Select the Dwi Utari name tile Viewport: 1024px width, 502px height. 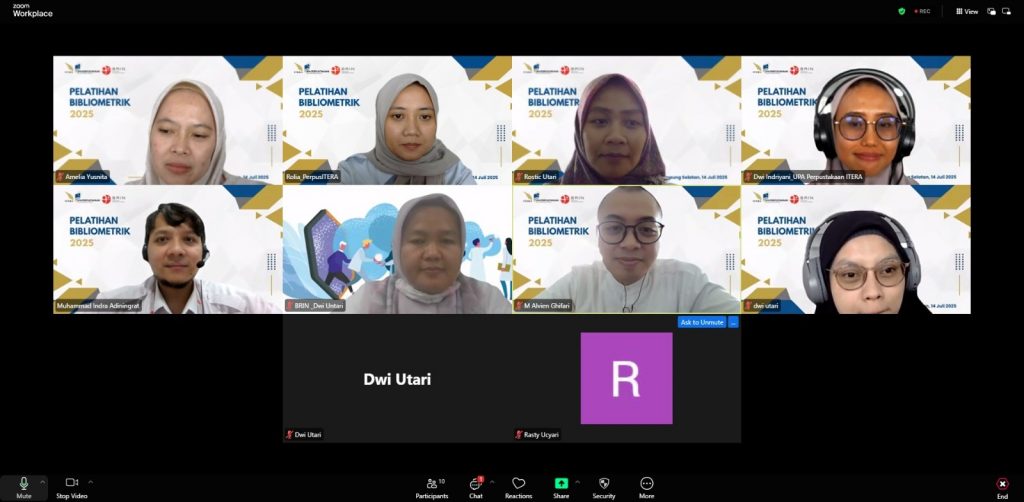click(397, 379)
